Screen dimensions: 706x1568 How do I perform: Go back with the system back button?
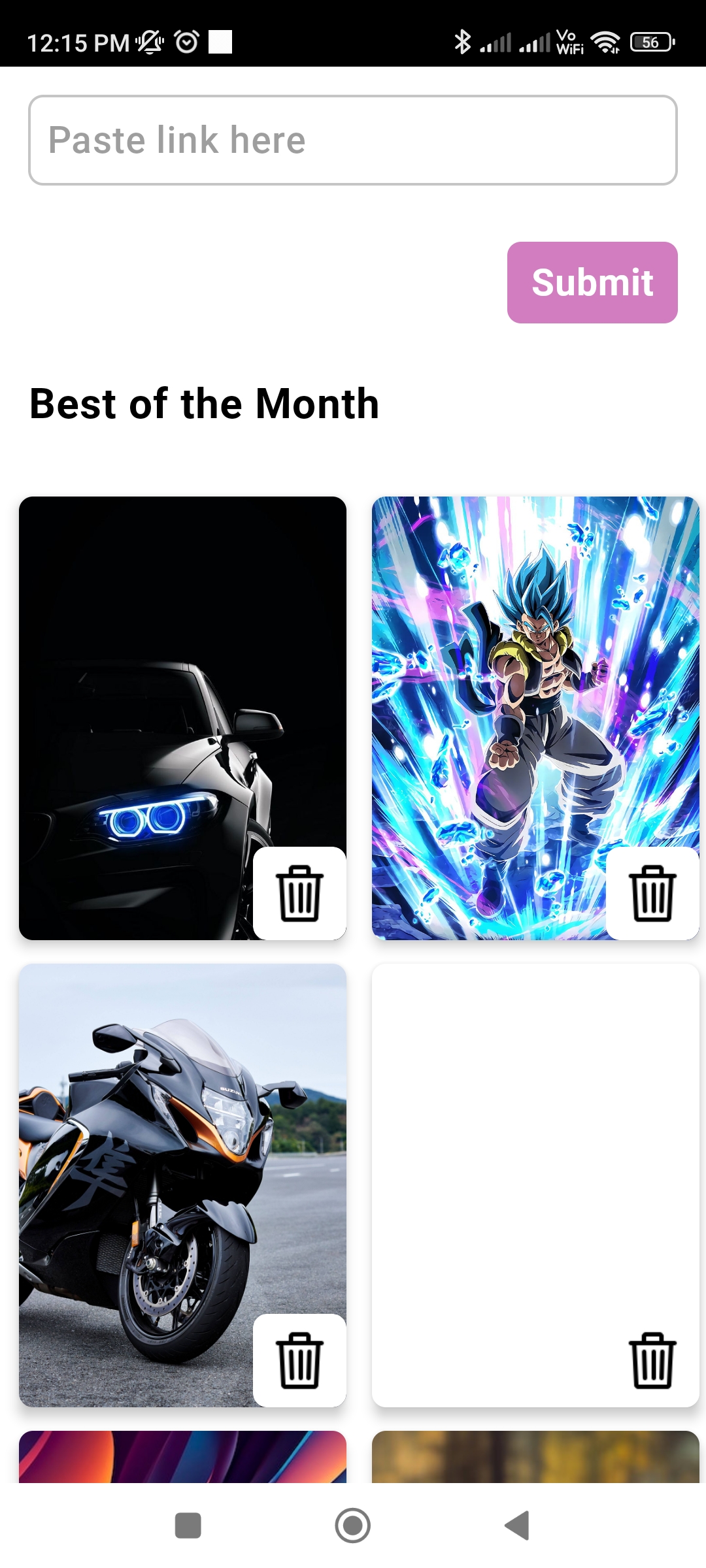tap(517, 1526)
